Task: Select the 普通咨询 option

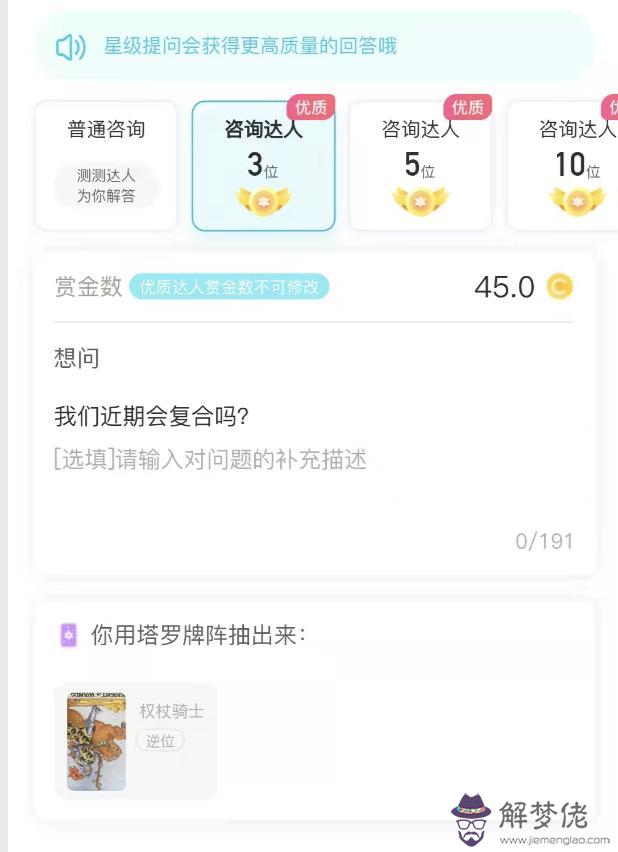Action: [x=106, y=166]
